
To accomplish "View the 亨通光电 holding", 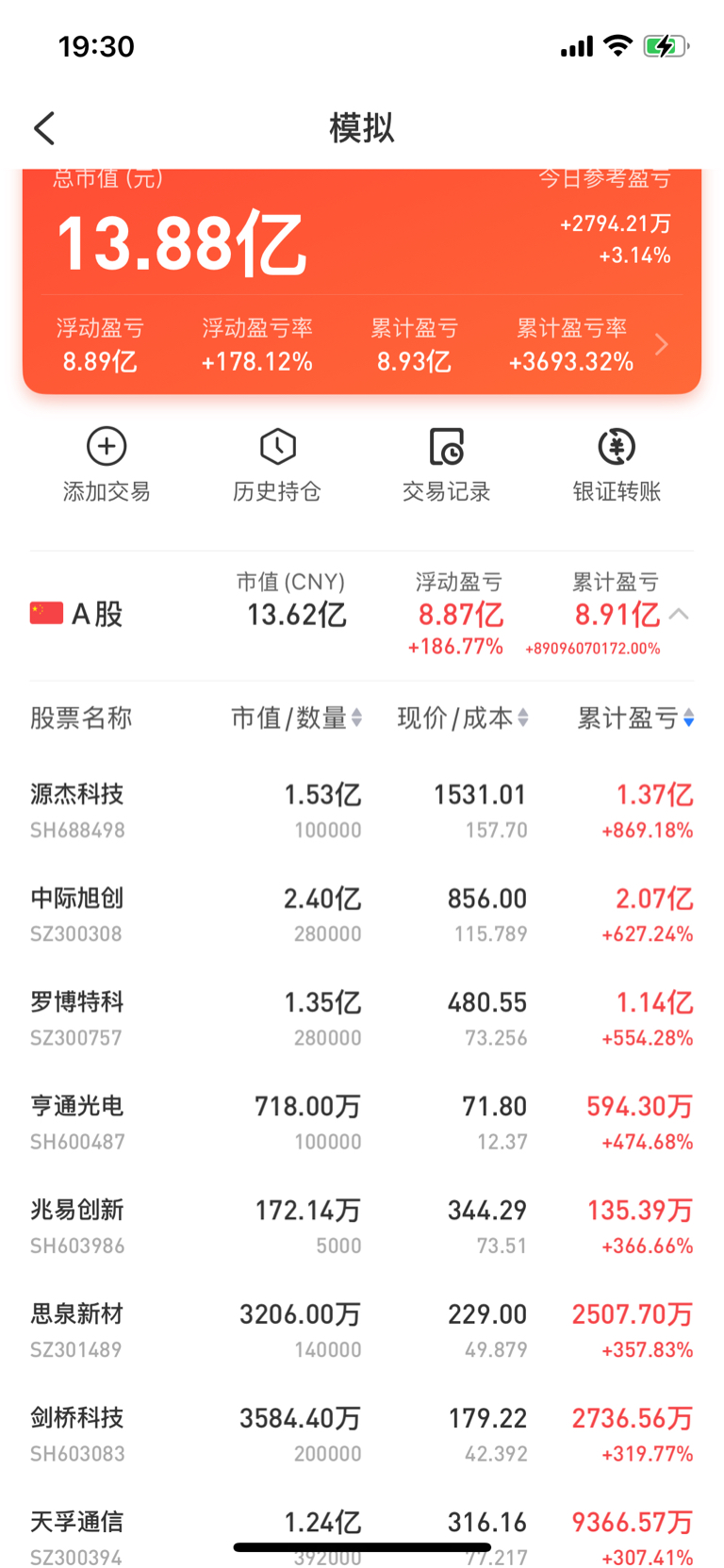I will [x=362, y=1123].
